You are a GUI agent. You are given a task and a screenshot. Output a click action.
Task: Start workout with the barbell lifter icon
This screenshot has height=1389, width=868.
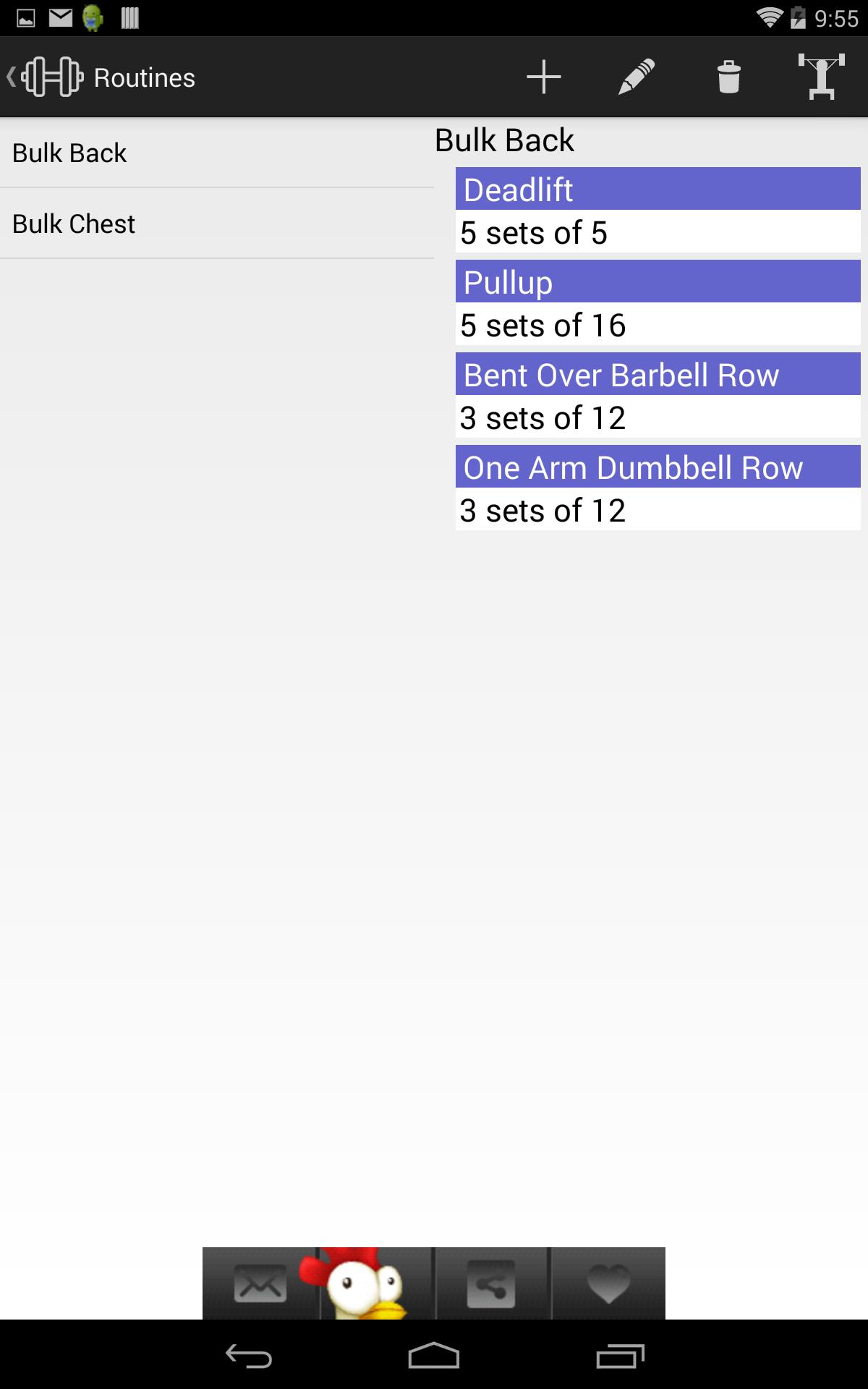coord(821,77)
